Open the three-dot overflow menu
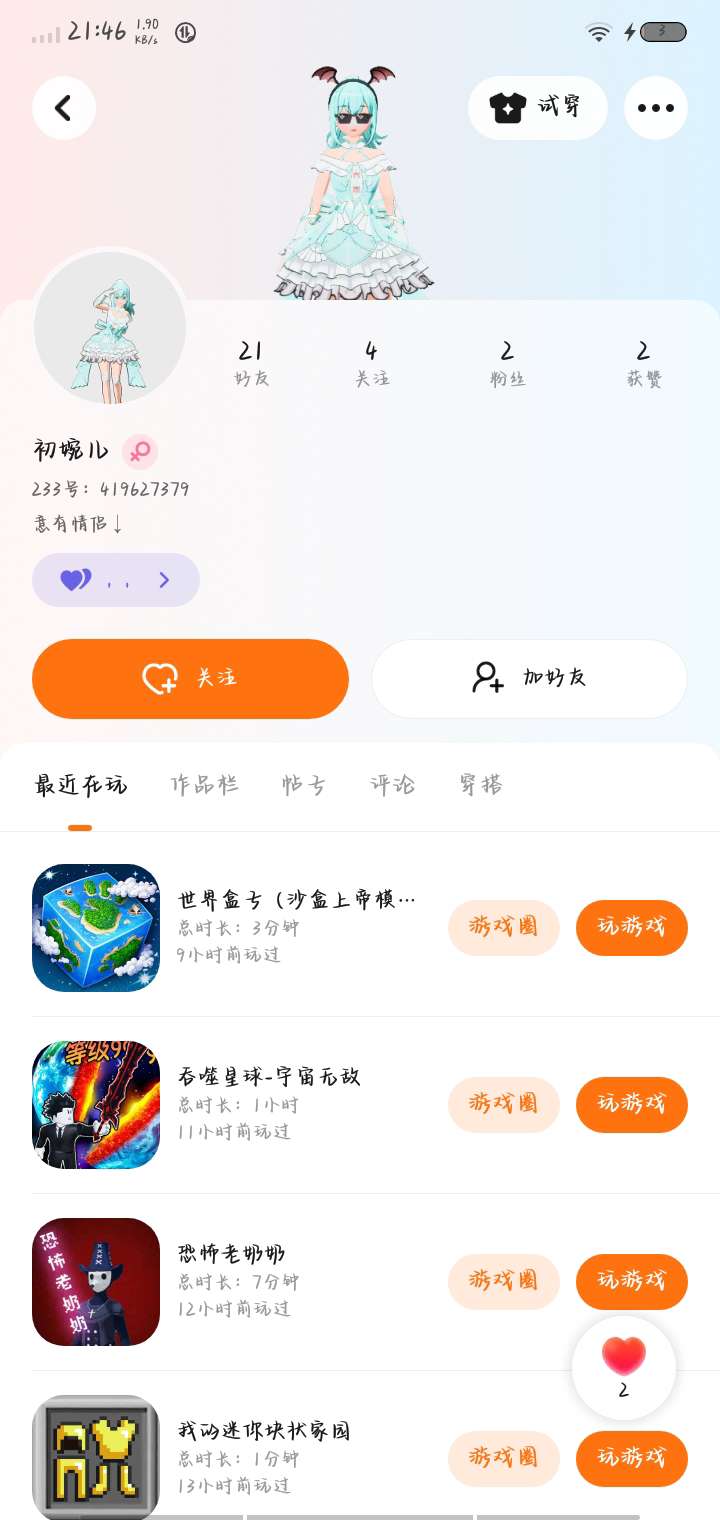The height and width of the screenshot is (1520, 720). [x=655, y=108]
